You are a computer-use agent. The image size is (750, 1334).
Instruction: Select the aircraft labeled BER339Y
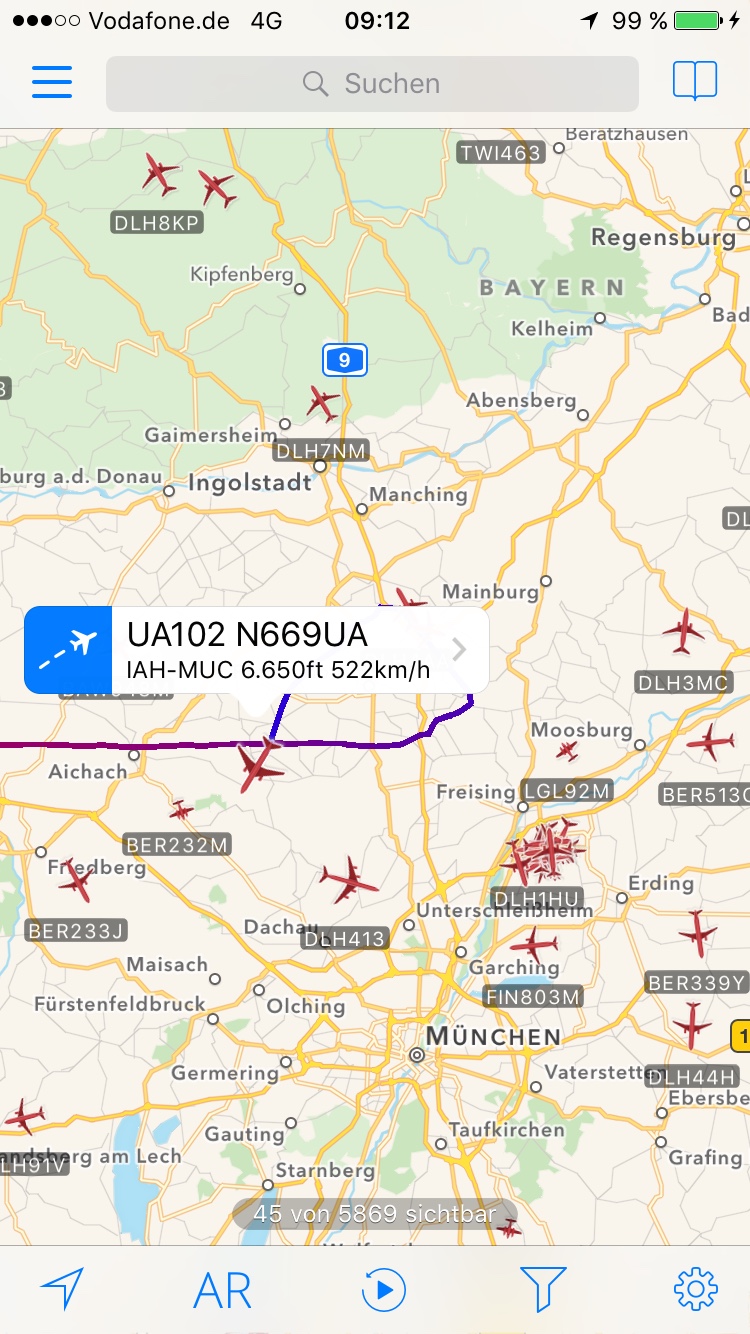[x=698, y=932]
